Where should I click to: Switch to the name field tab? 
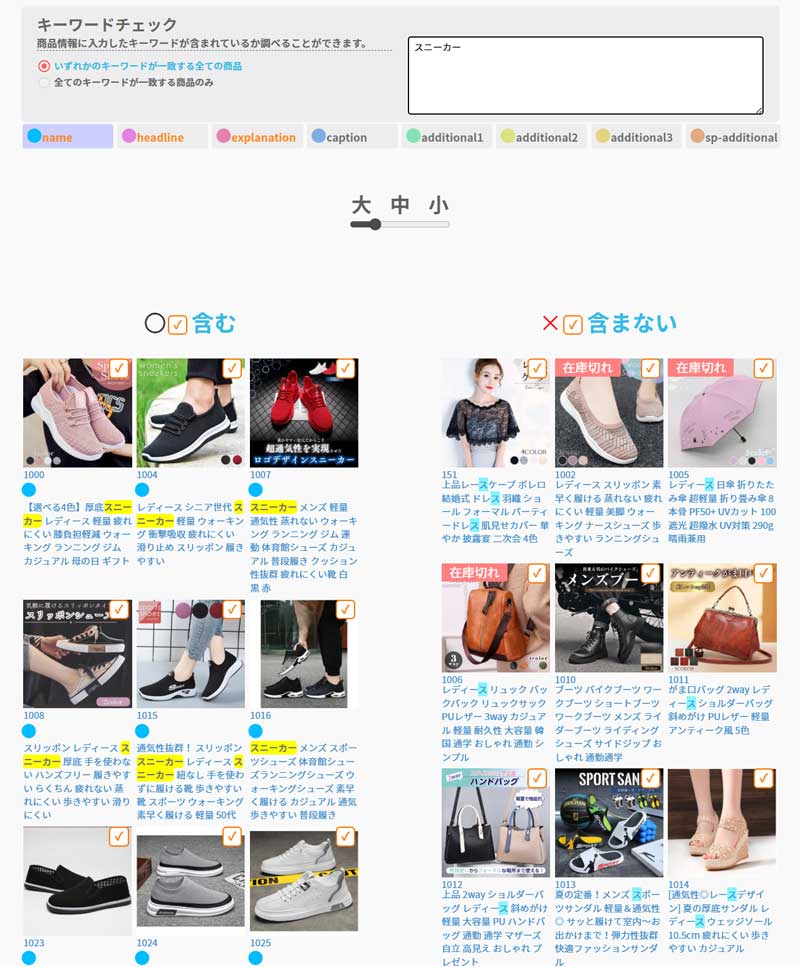pyautogui.click(x=67, y=137)
